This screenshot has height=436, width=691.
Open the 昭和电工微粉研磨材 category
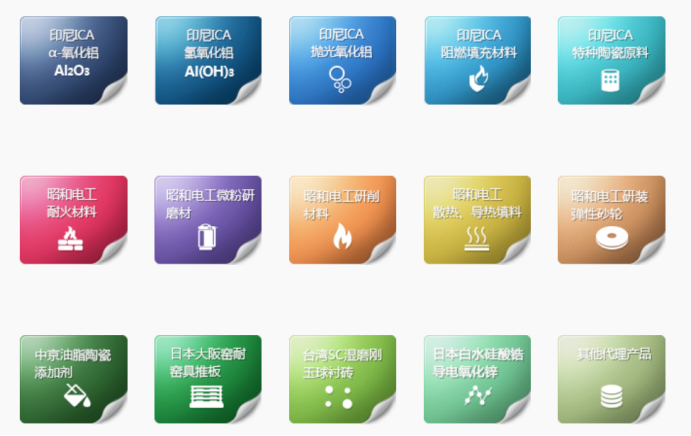(x=208, y=220)
